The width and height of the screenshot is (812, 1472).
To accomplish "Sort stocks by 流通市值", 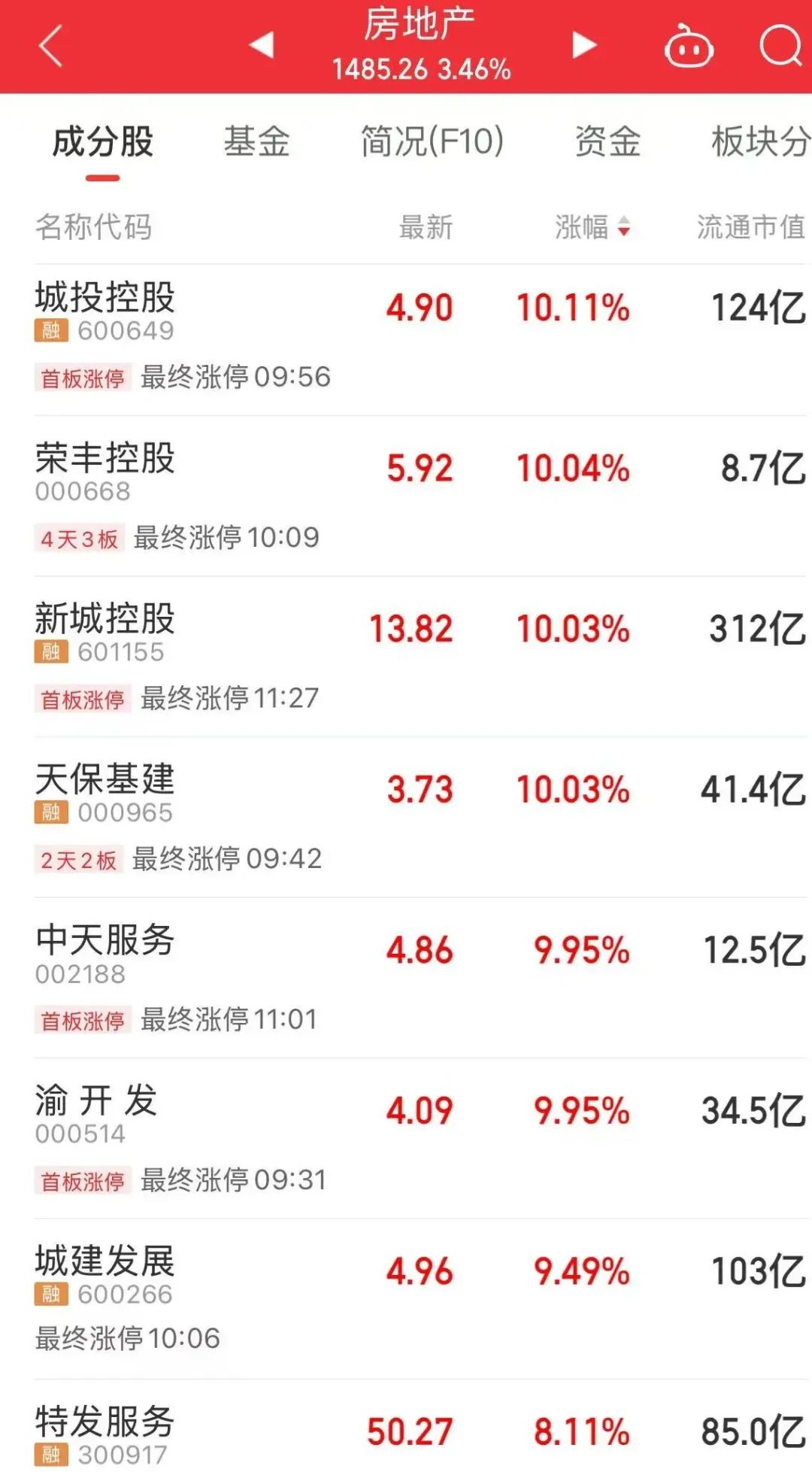I will pyautogui.click(x=750, y=226).
